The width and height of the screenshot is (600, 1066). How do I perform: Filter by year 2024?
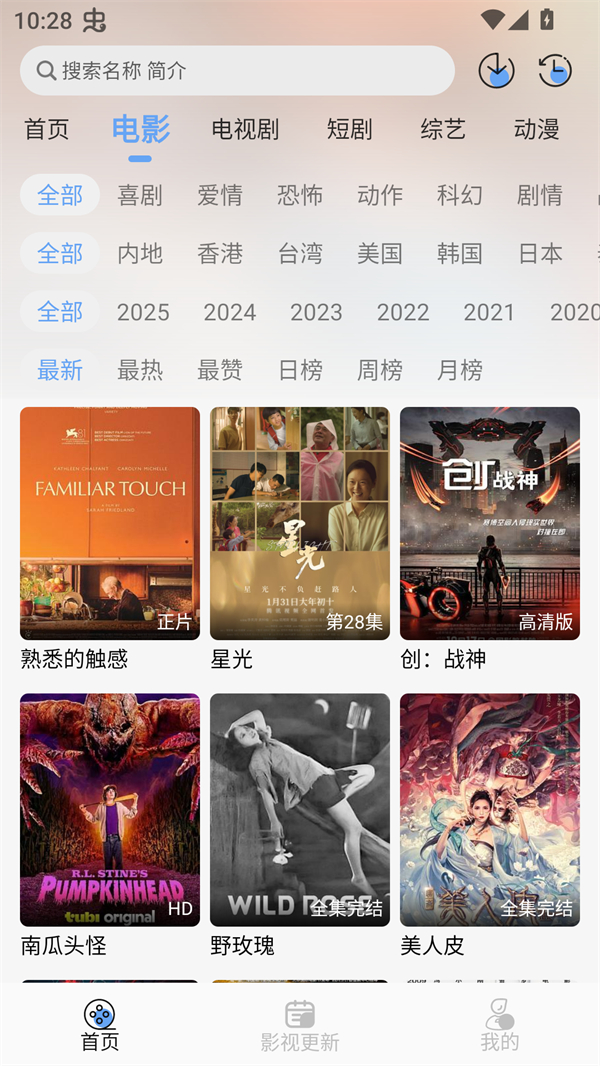230,312
